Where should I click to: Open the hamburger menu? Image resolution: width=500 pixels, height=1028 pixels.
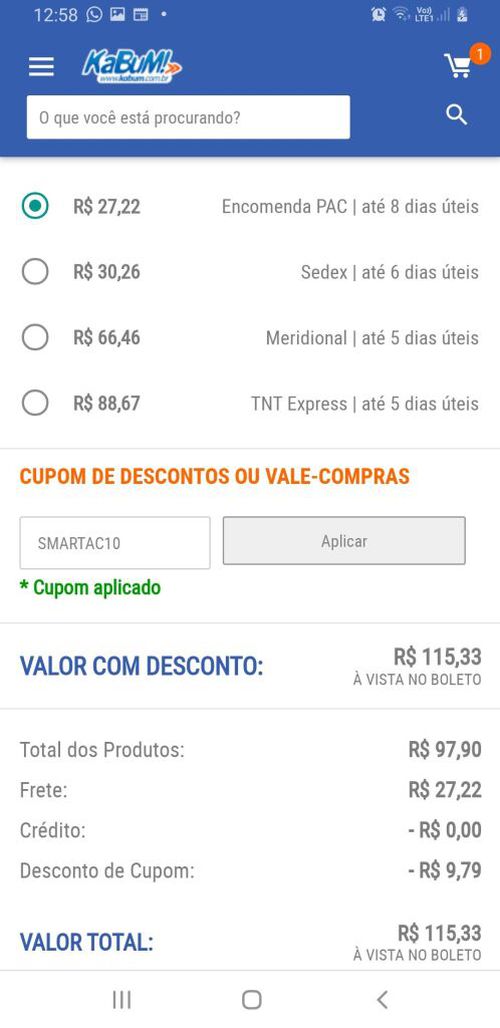point(41,66)
